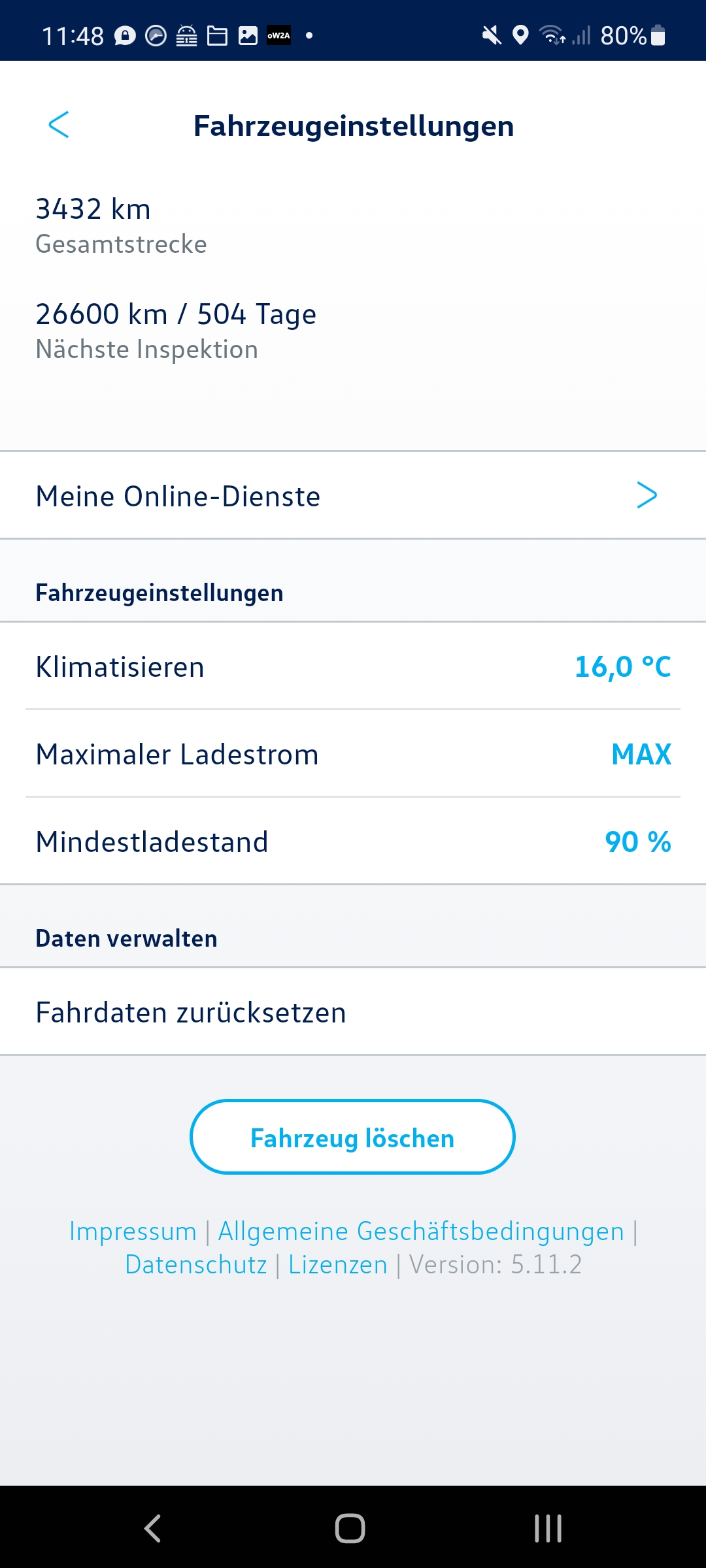Image resolution: width=706 pixels, height=1568 pixels.
Task: Tap the system home button
Action: (350, 1529)
